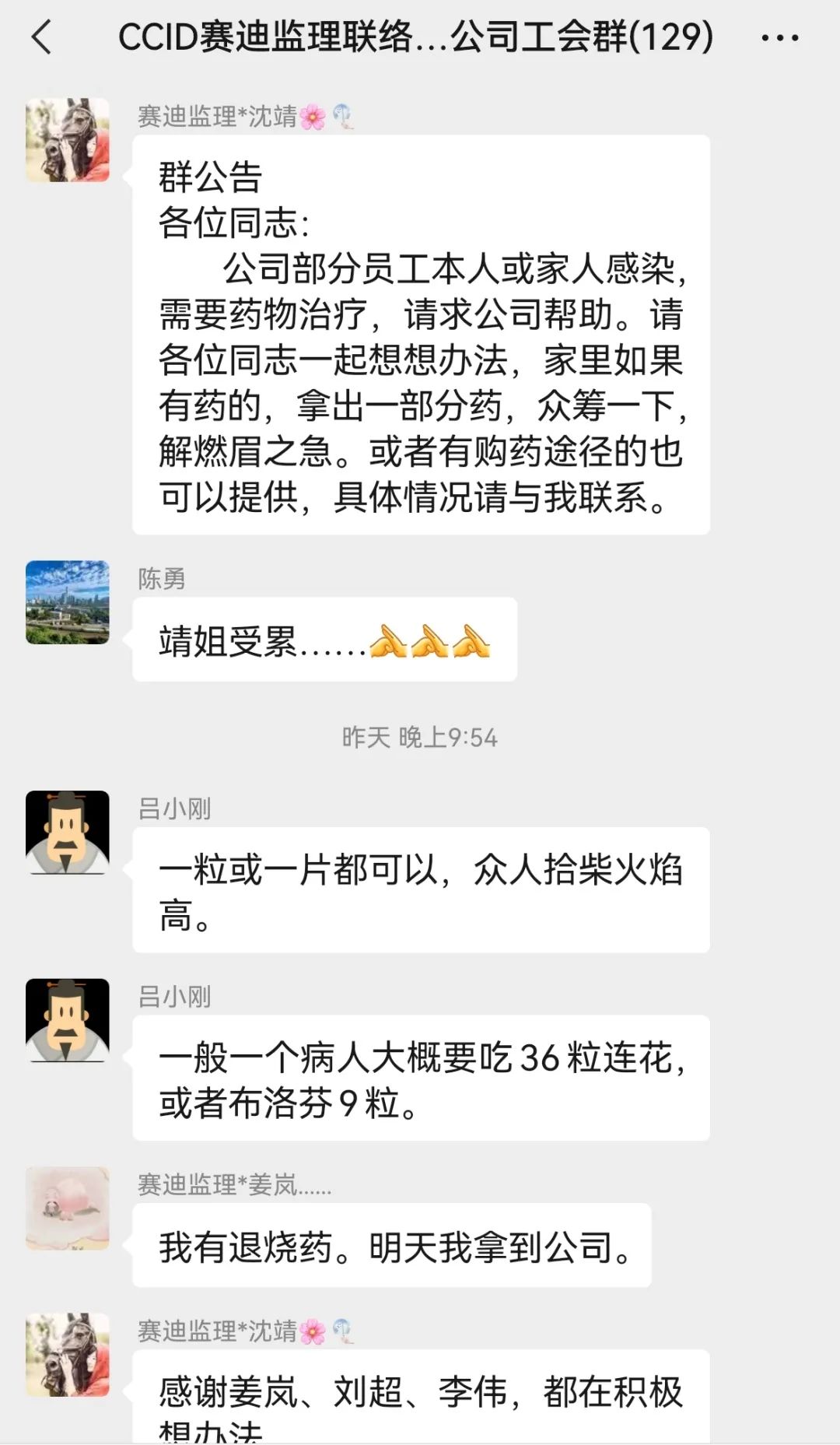Open 沈靖's avatar beside the 感谢姜岚 message
Viewport: 840px width, 1445px height.
point(68,1355)
